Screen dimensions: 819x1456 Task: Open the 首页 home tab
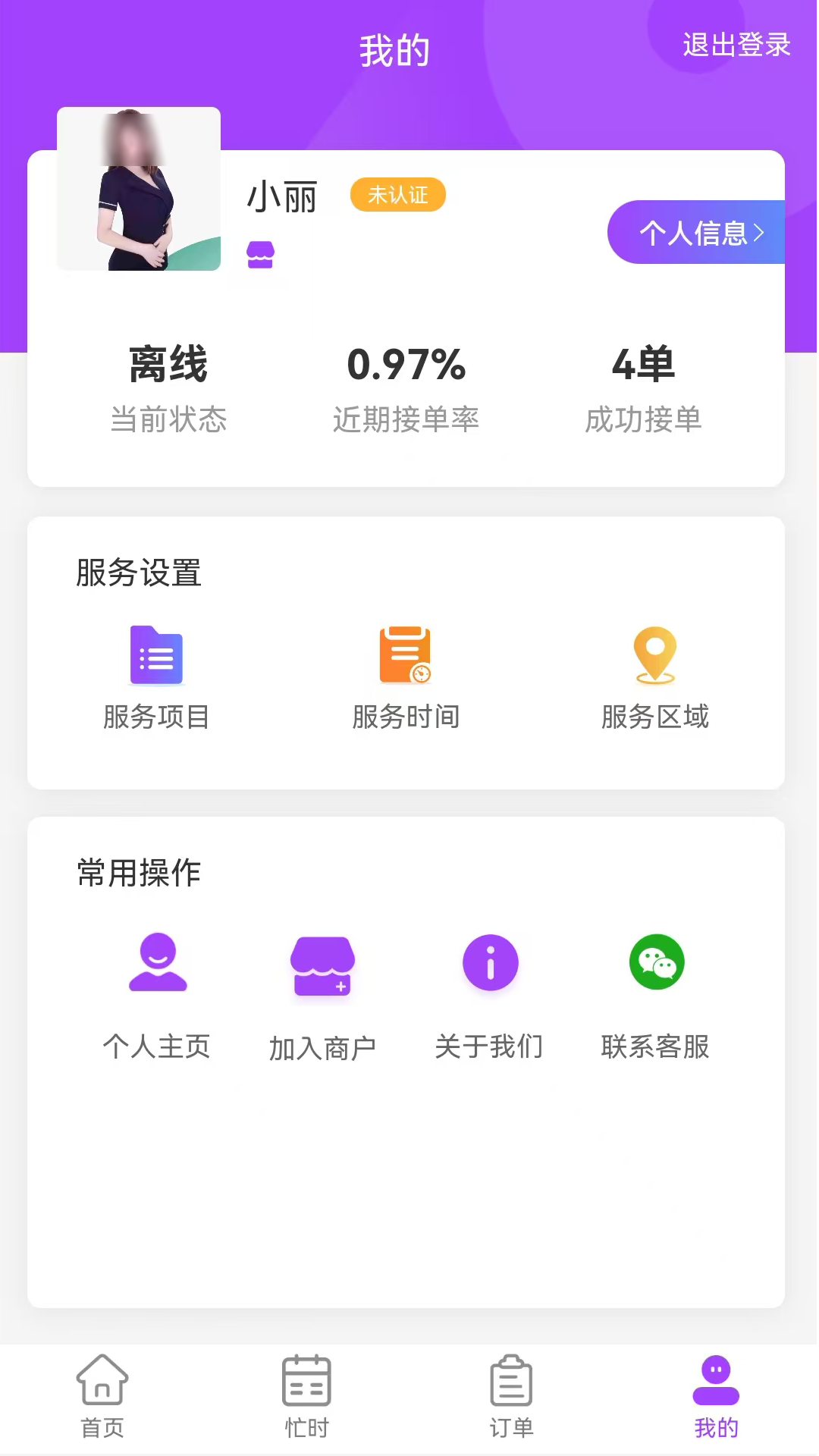click(102, 1399)
